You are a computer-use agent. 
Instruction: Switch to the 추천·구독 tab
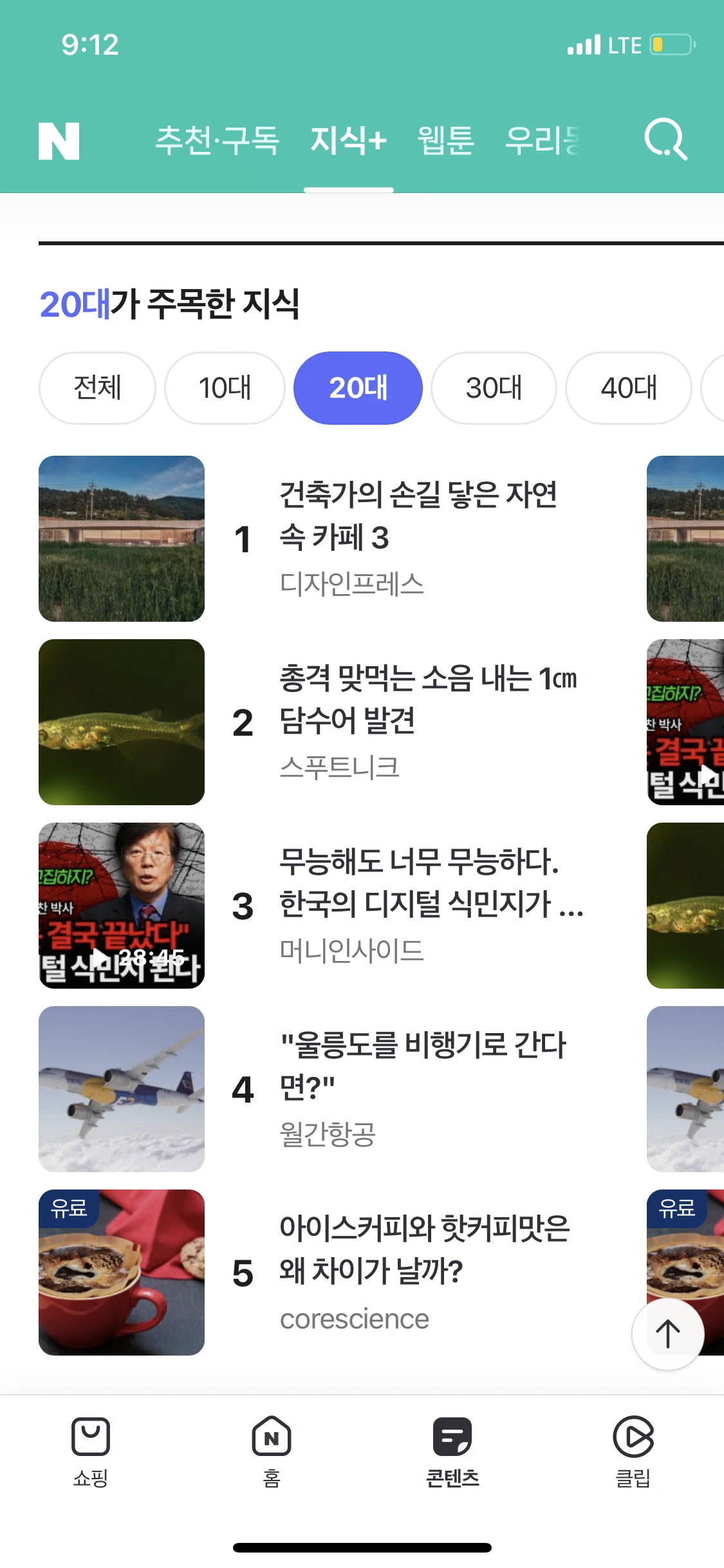[x=218, y=140]
